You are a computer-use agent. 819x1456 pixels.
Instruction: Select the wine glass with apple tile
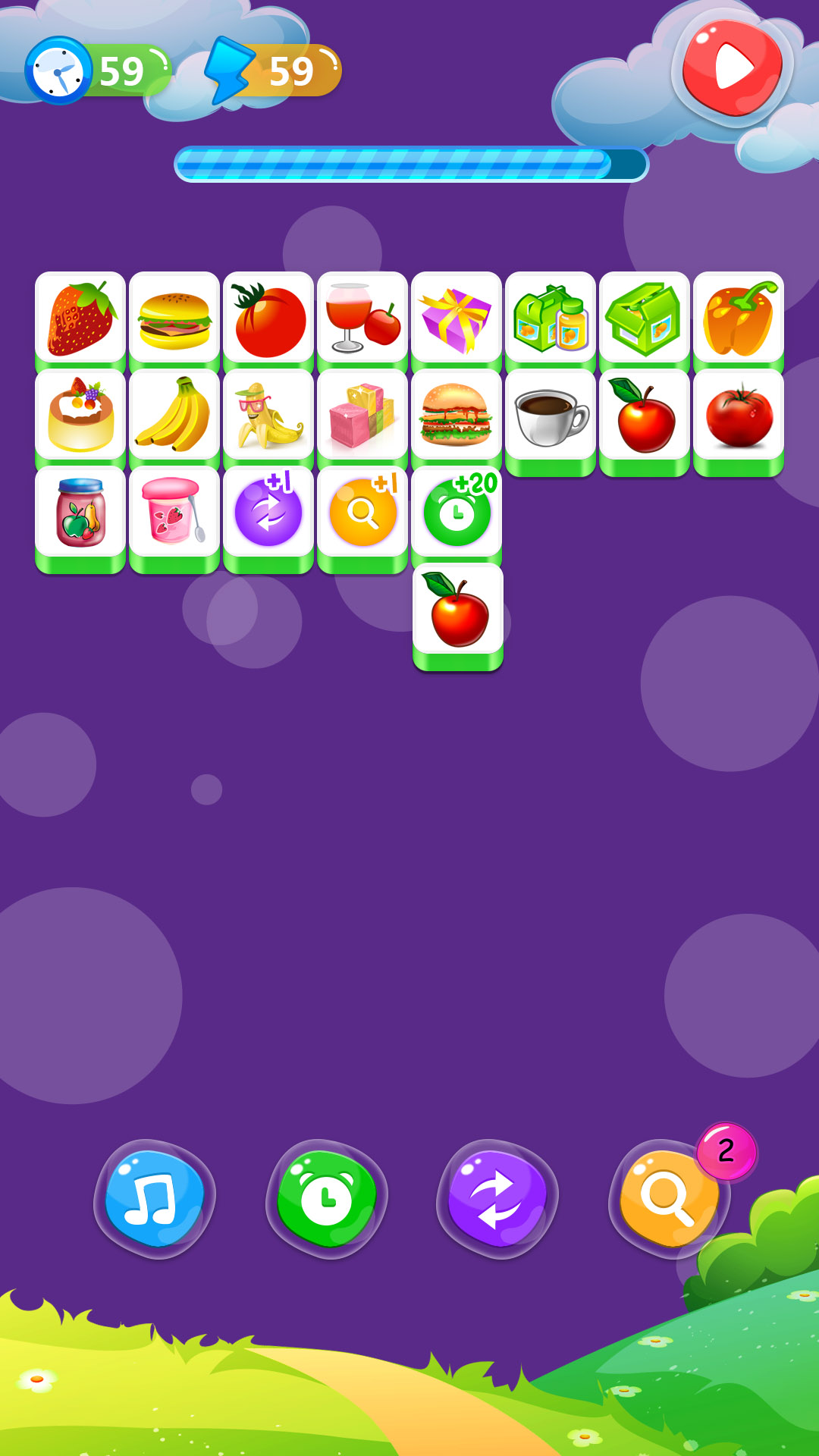click(x=362, y=318)
